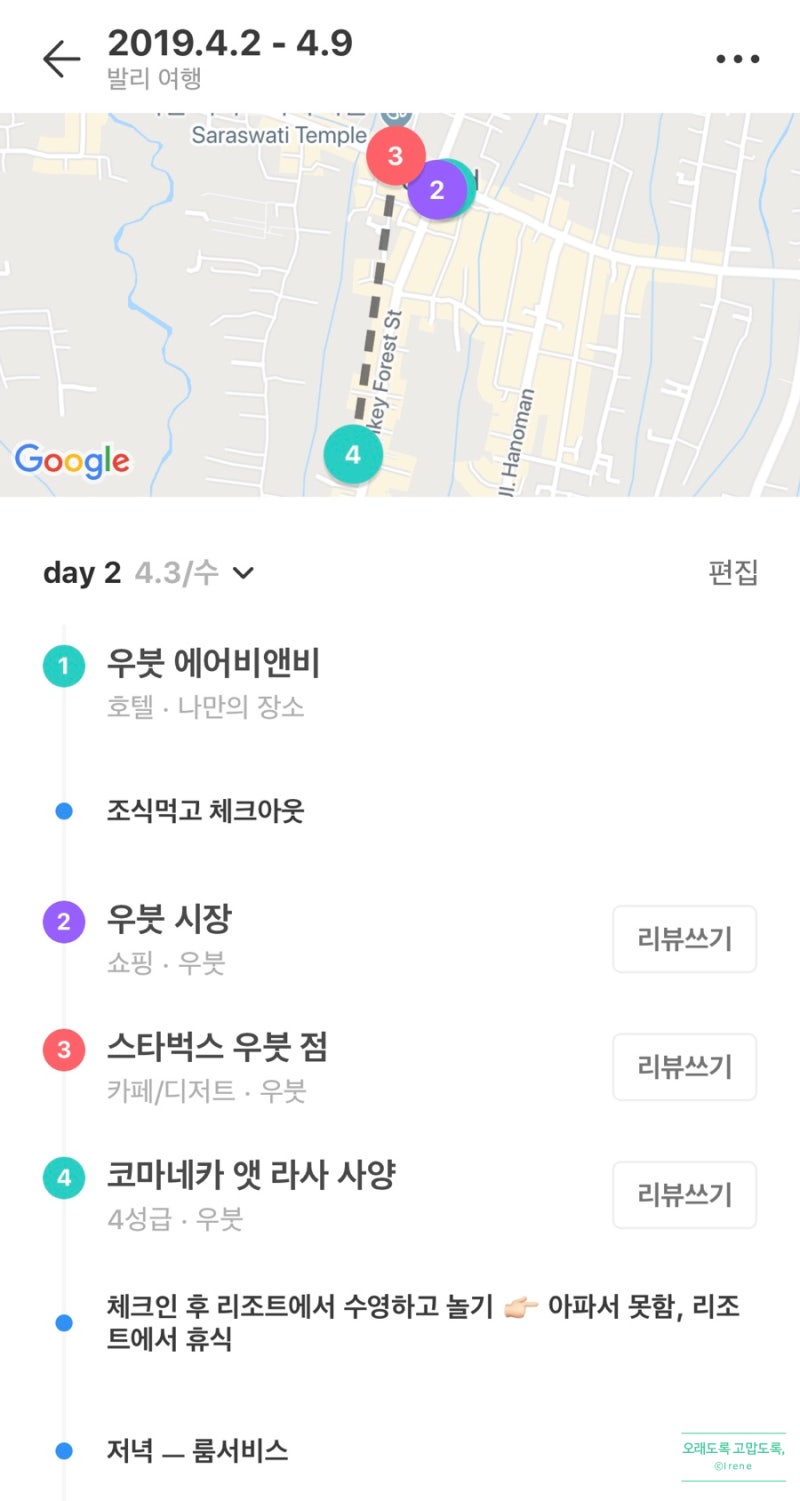Viewport: 800px width, 1501px height.
Task: Select map pin number 4
Action: point(353,454)
